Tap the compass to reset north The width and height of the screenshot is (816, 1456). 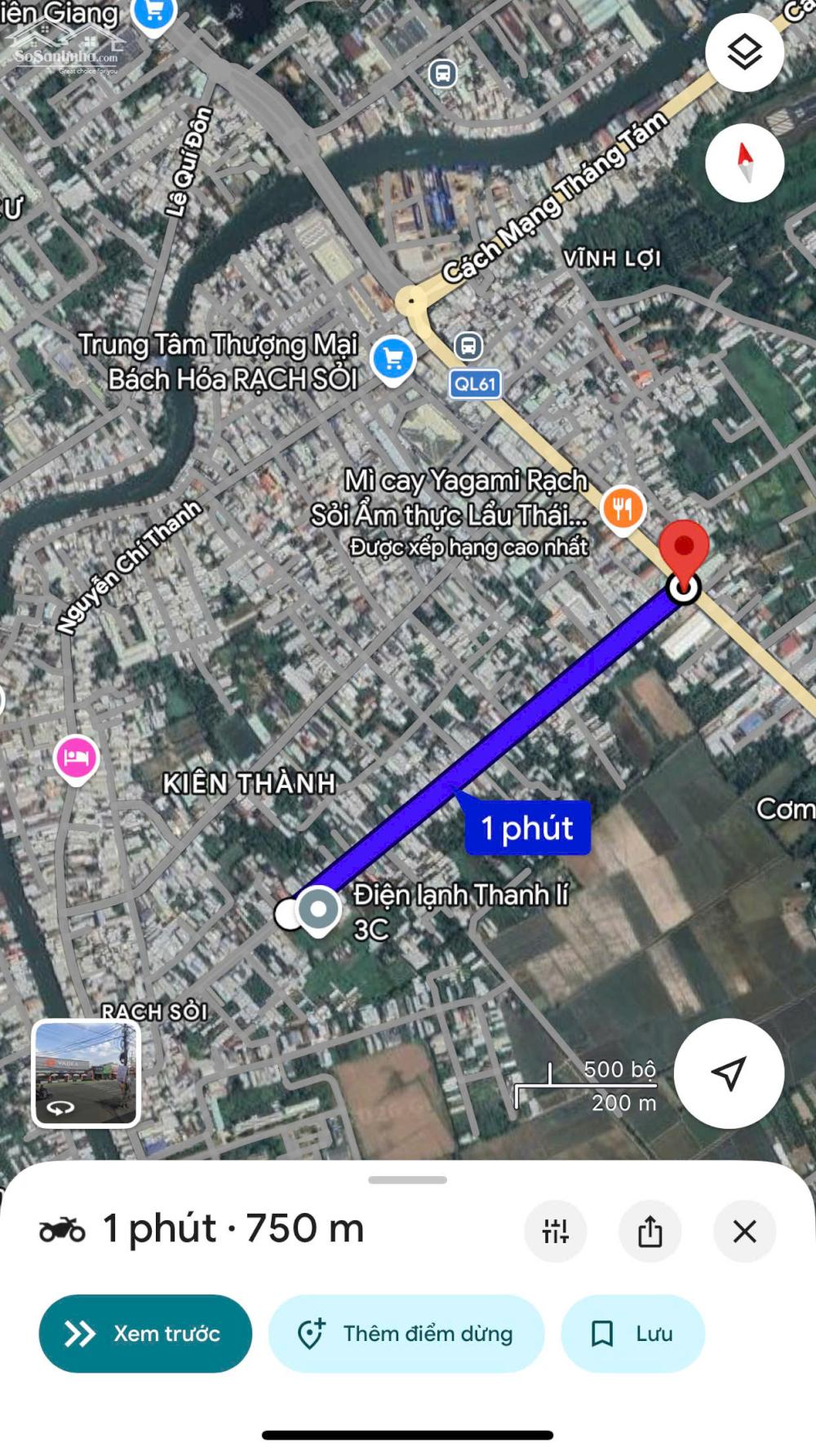pyautogui.click(x=745, y=162)
